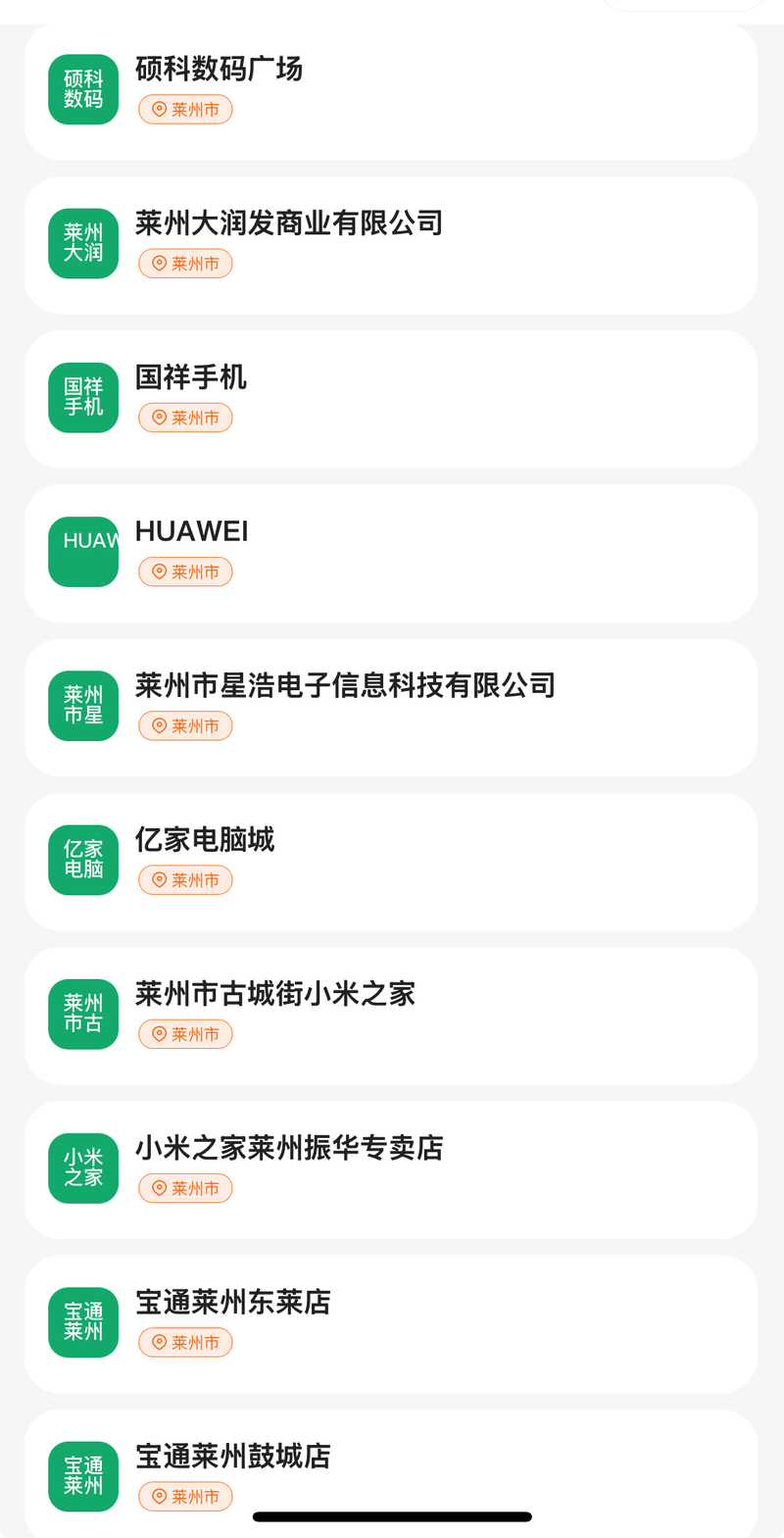Tap the 国祥手机 store entry
This screenshot has height=1538, width=784.
point(390,398)
